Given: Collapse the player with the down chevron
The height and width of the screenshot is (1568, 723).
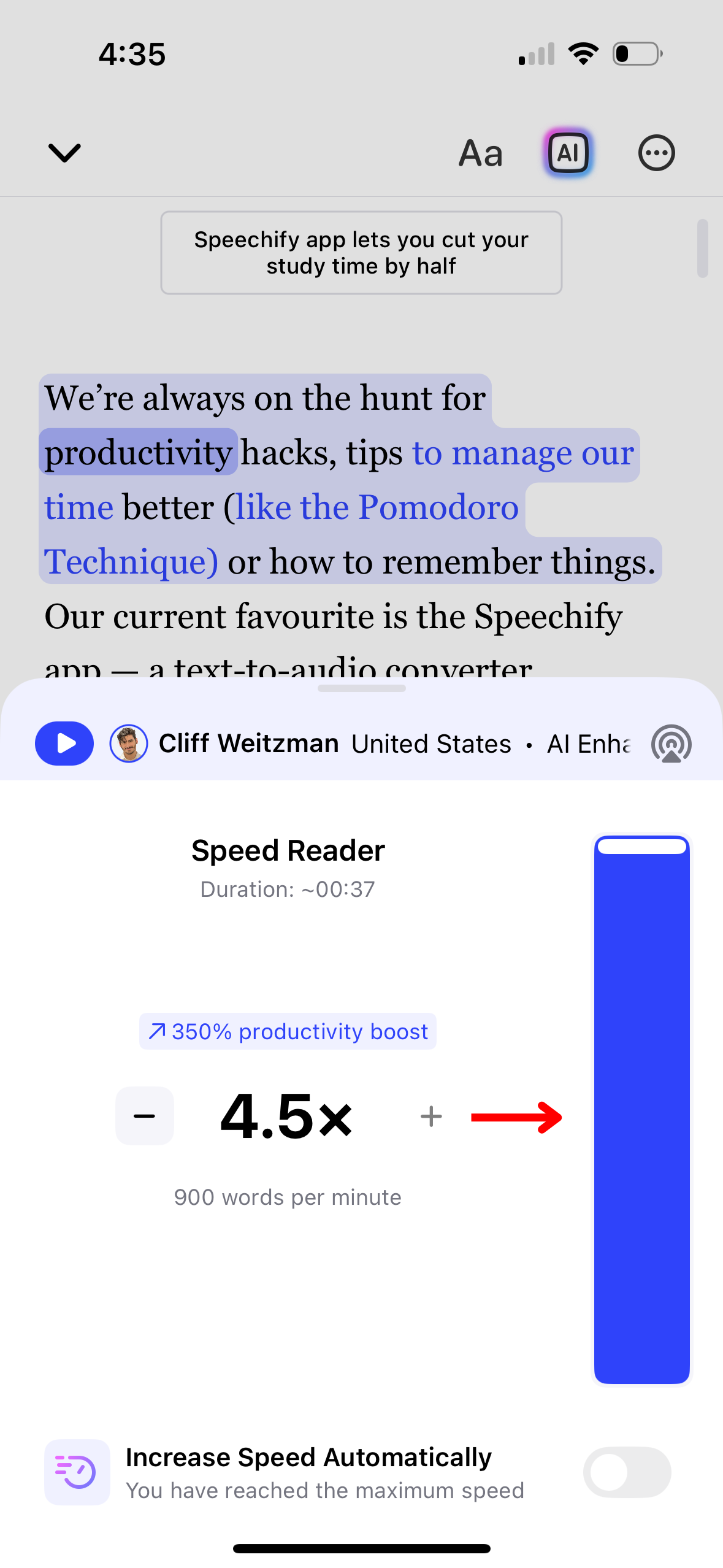Looking at the screenshot, I should 64,153.
